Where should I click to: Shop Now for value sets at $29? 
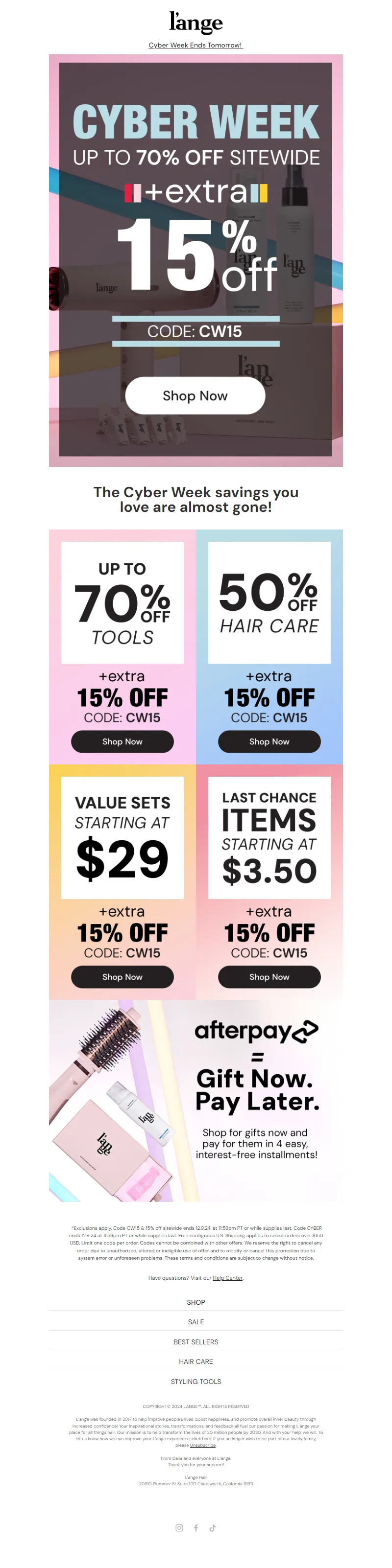point(122,976)
